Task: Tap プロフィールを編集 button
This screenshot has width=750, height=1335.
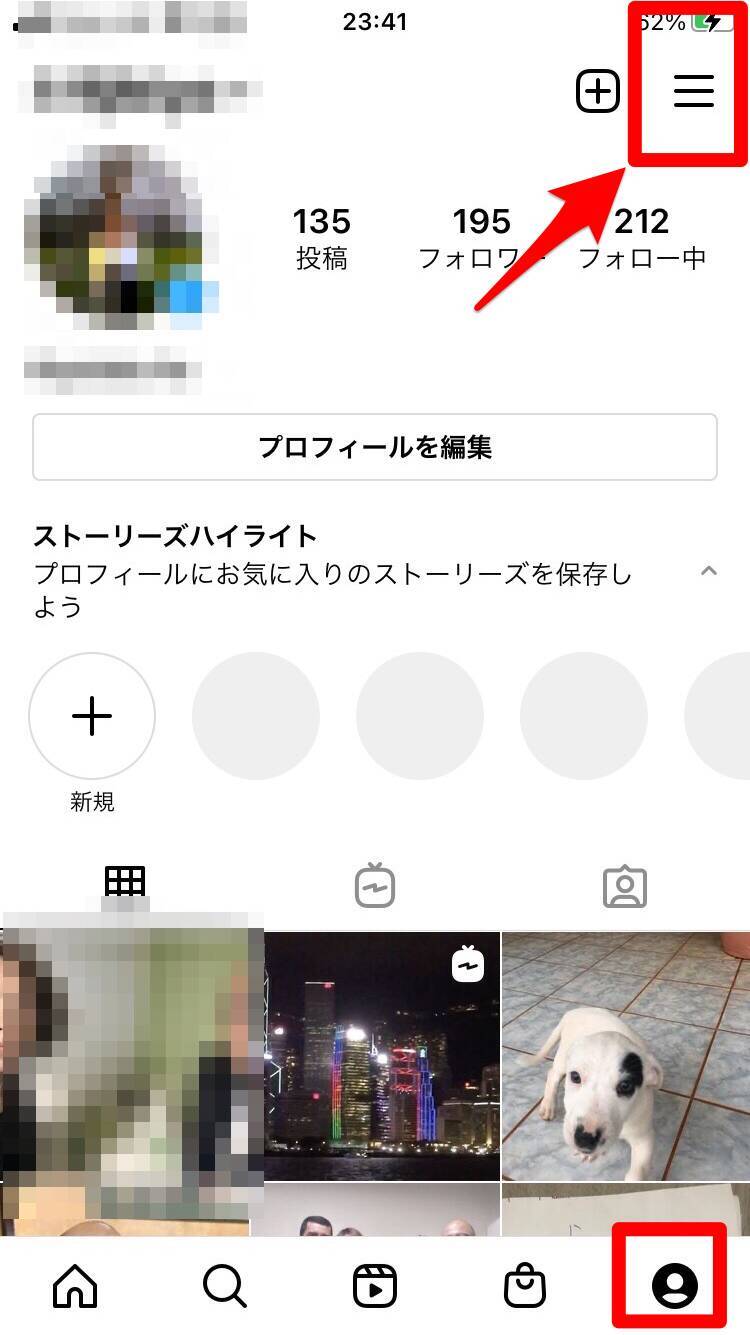Action: coord(375,447)
